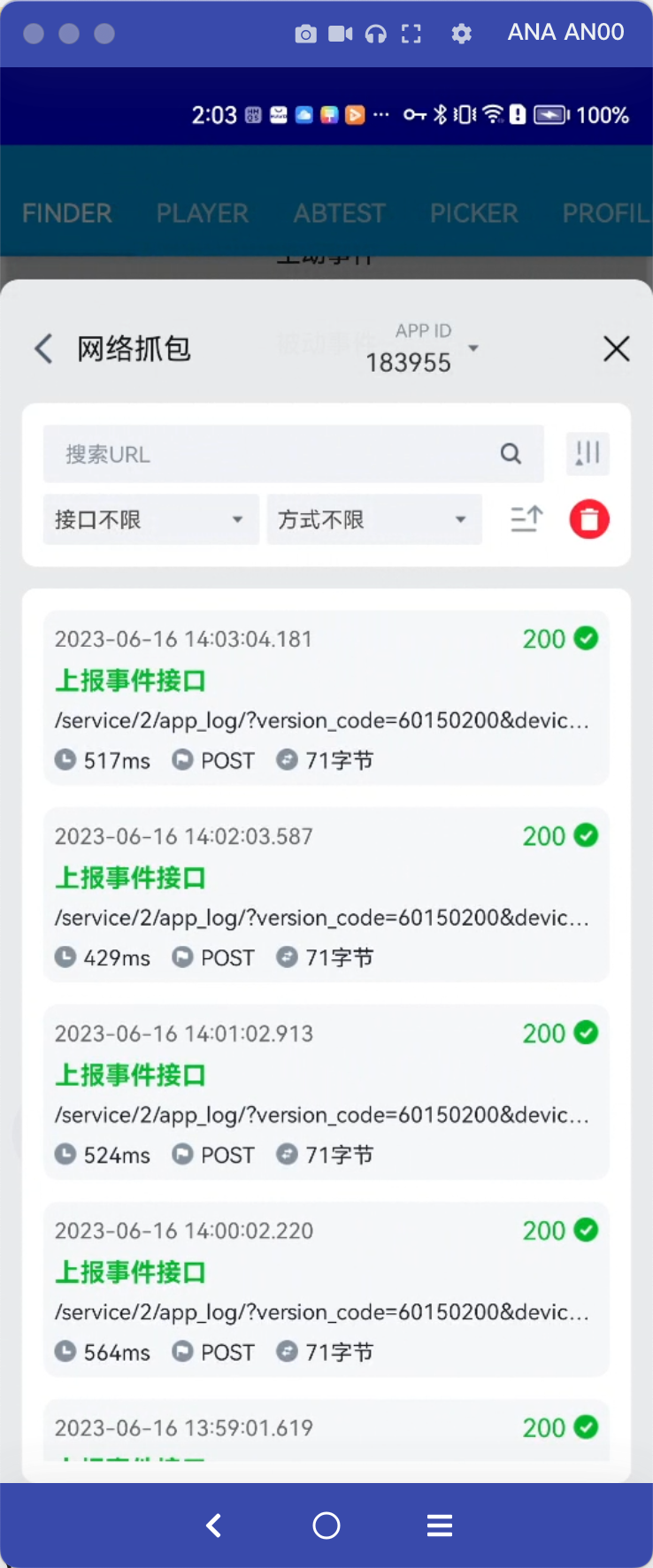The image size is (653, 1568).
Task: Clear logs with red trash button
Action: point(589,519)
